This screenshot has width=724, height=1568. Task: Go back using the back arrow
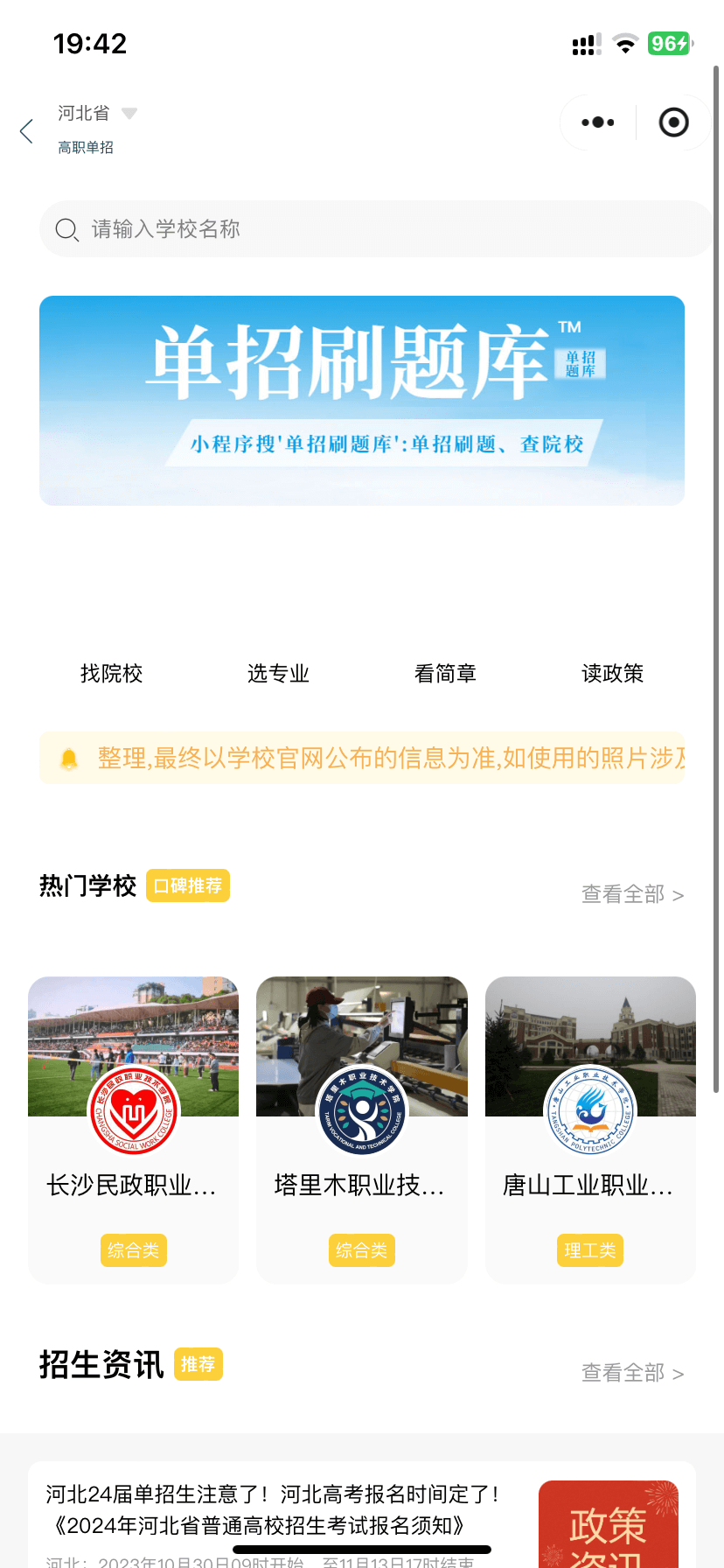pos(26,131)
